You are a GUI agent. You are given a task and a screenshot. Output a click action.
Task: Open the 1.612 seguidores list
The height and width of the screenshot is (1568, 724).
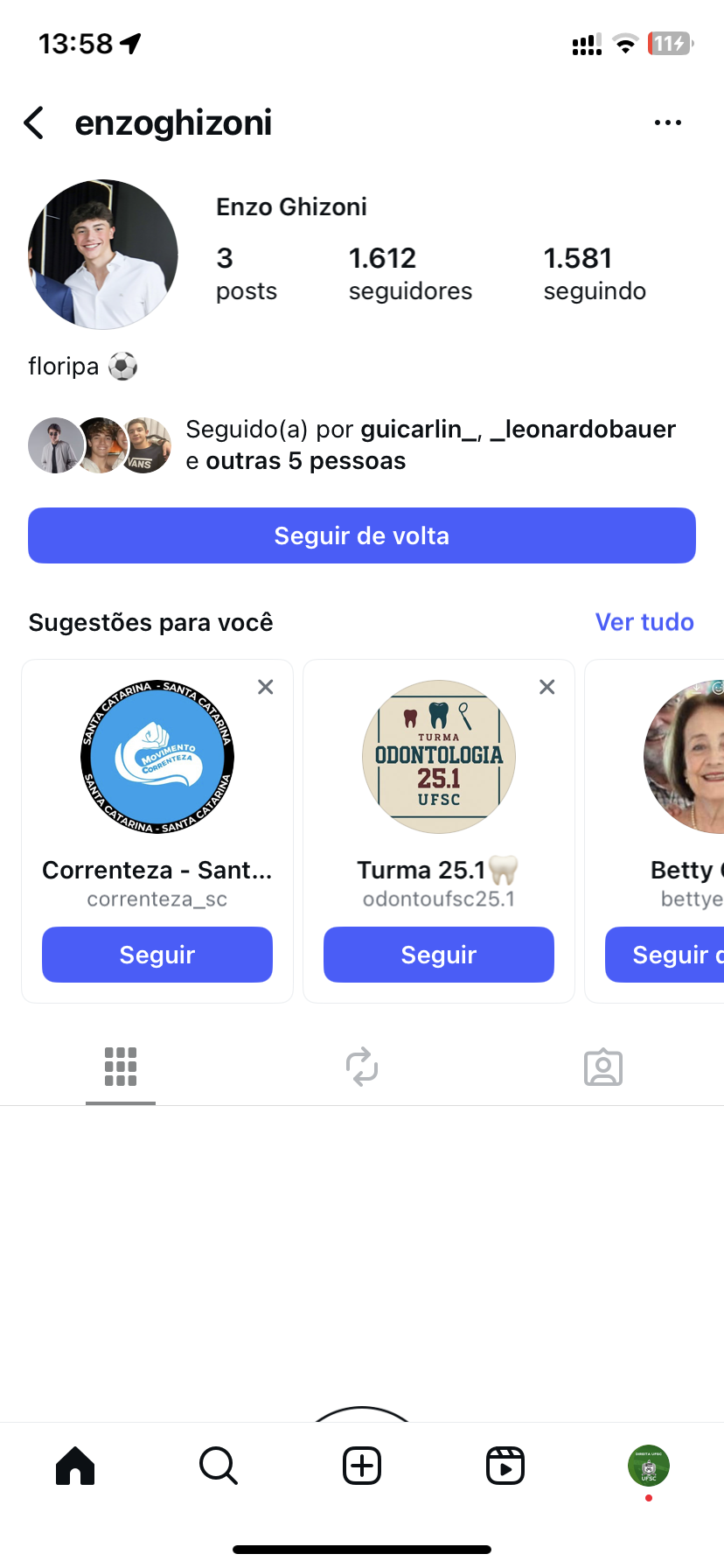pos(409,273)
